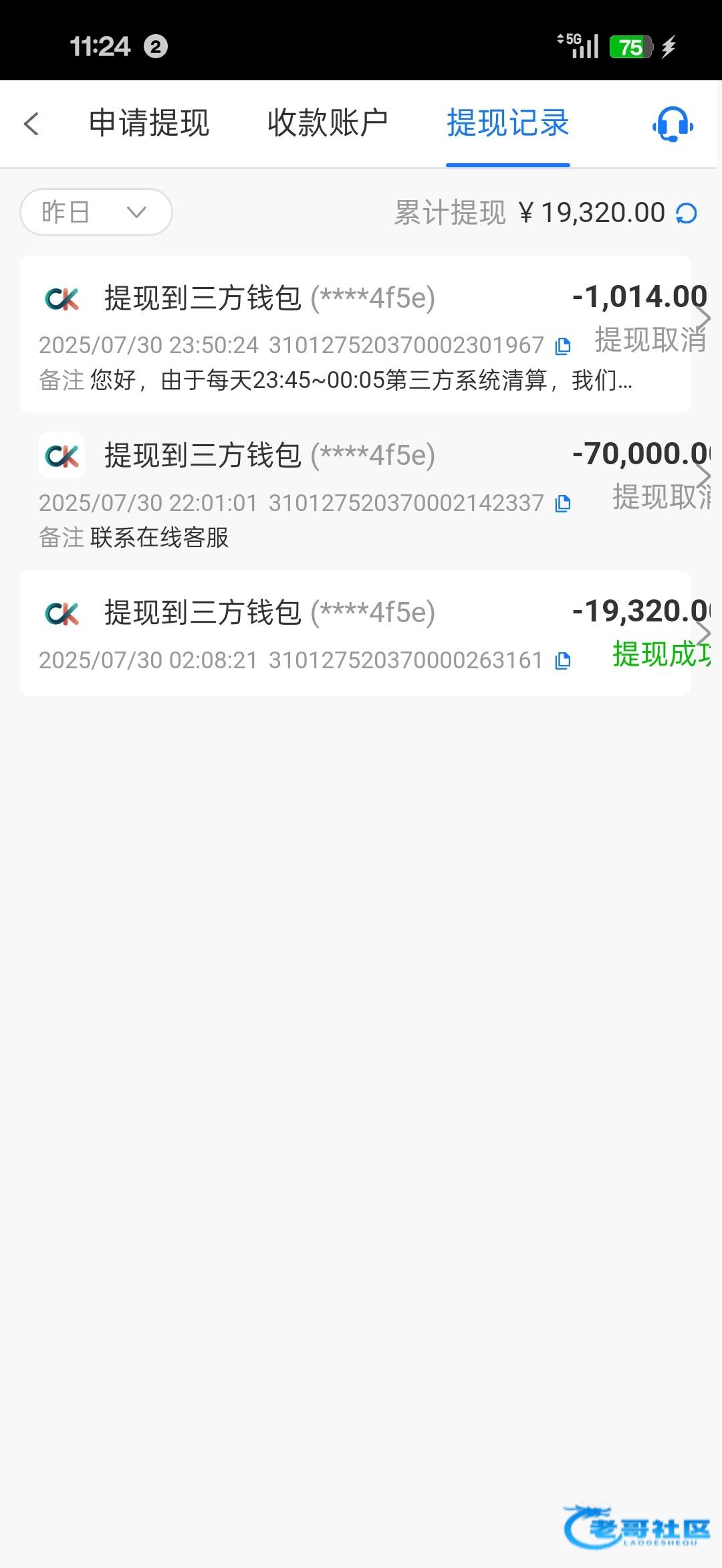Open the -1,014.00 withdrawal record
Screen dimensions: 722x1568
click(355, 334)
